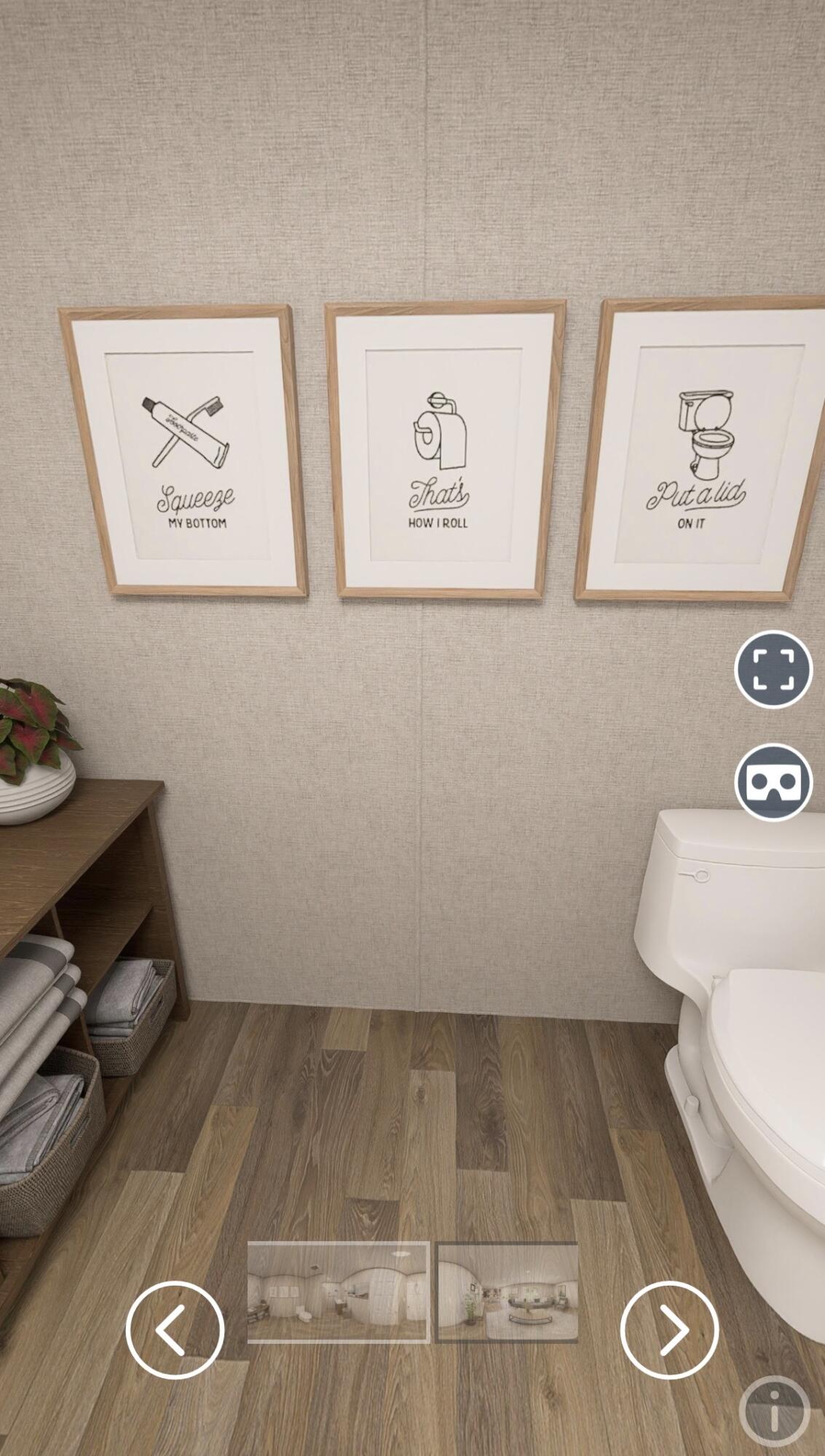The height and width of the screenshot is (1456, 825).
Task: Advance to the next panorama
Action: point(669,1329)
